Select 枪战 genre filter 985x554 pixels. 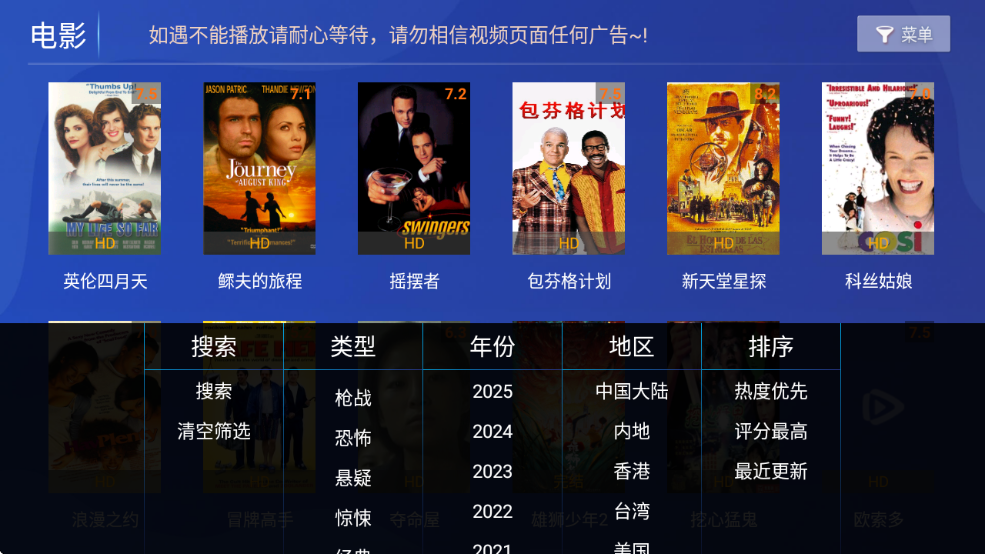[x=353, y=398]
